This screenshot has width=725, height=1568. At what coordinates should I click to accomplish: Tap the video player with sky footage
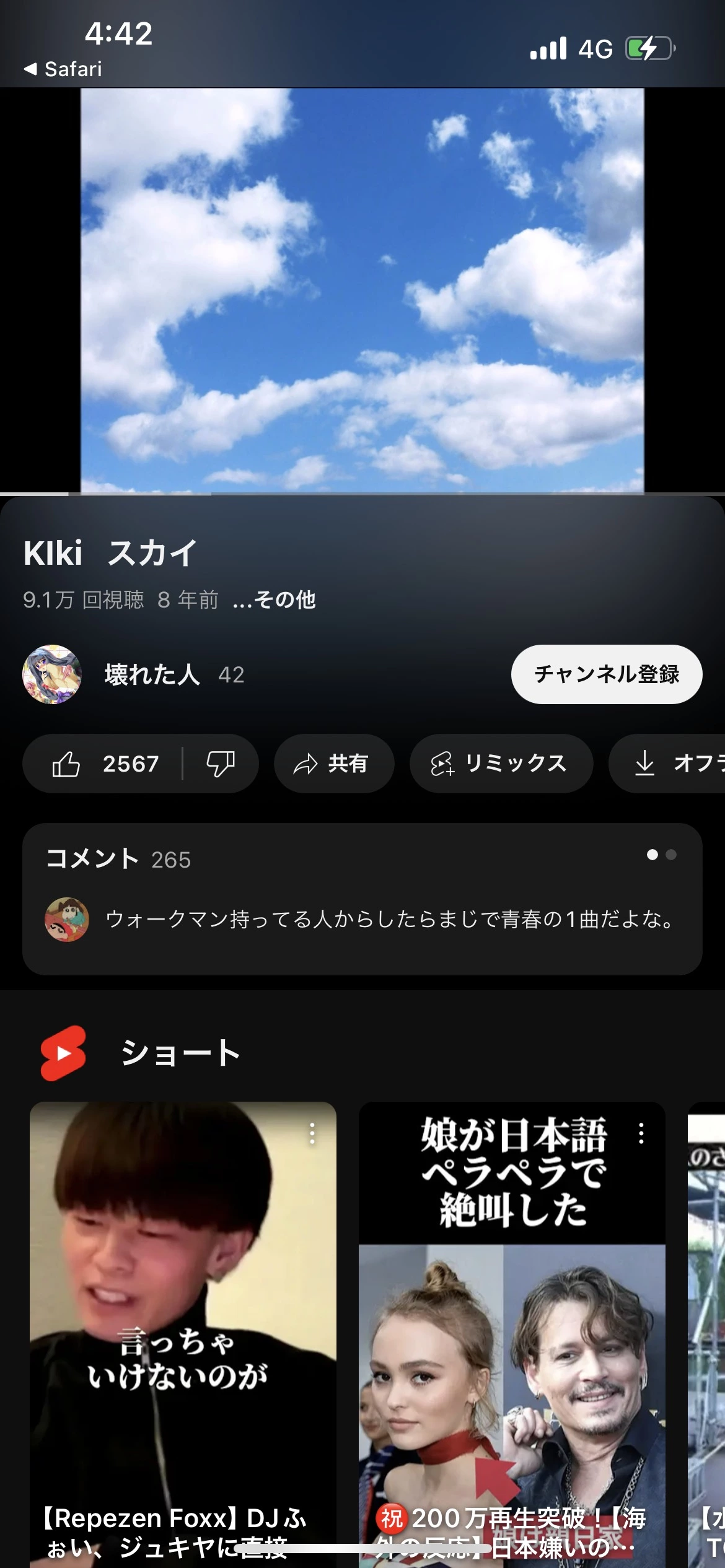(x=362, y=290)
